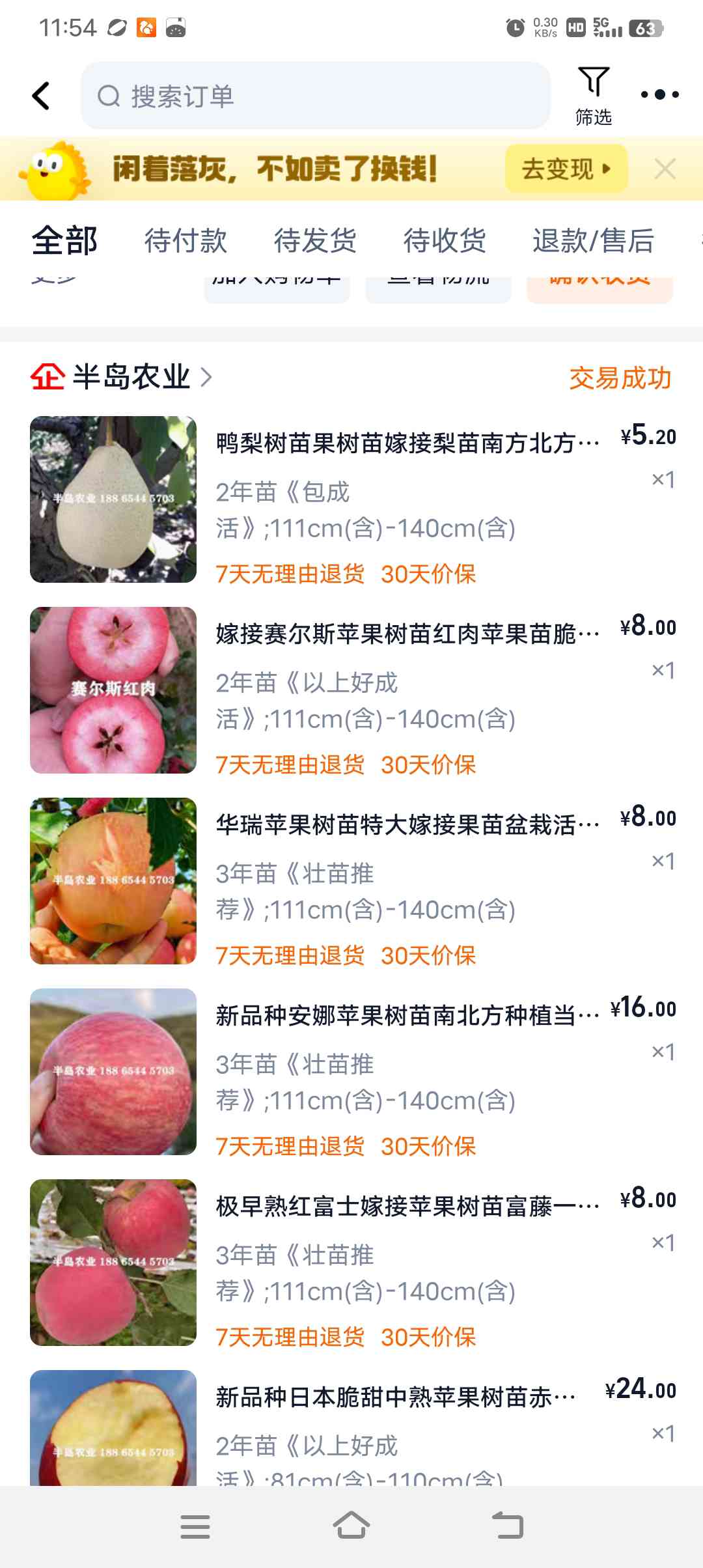This screenshot has height=1568, width=703.
Task: Switch to the 待付款 tab
Action: pyautogui.click(x=186, y=240)
